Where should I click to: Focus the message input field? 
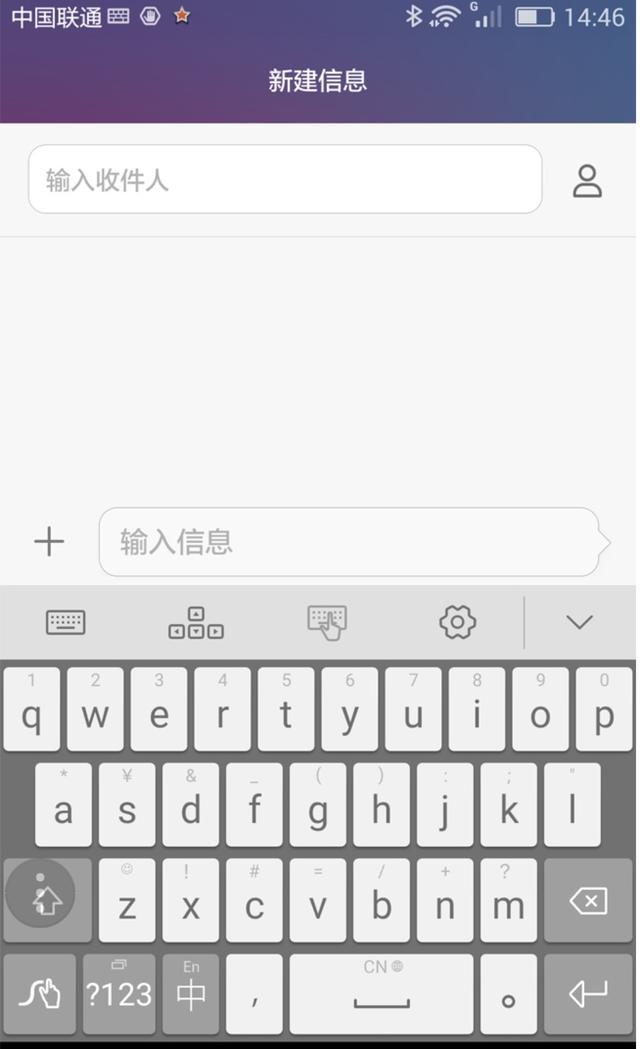coord(349,542)
